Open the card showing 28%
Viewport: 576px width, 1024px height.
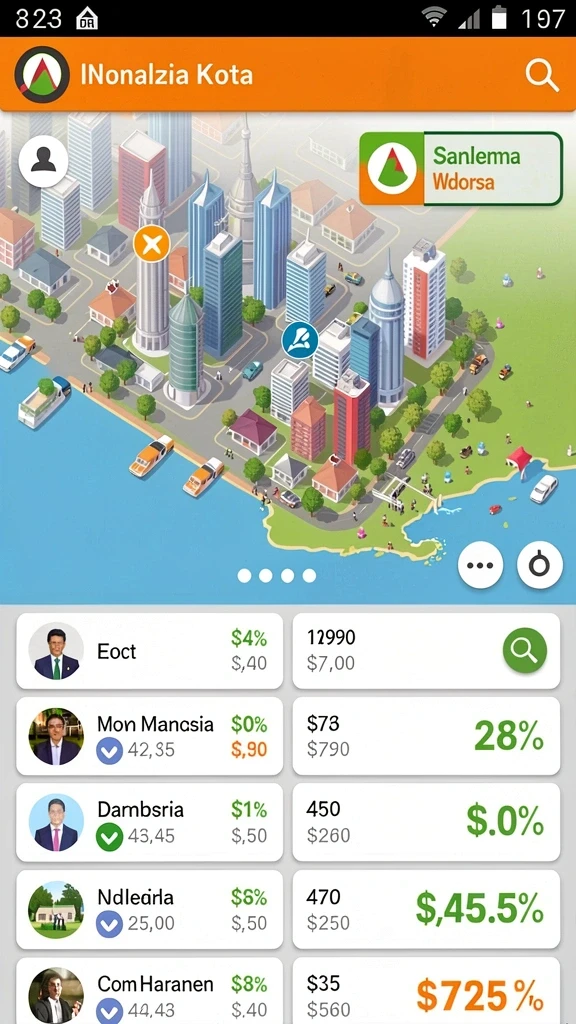(x=426, y=736)
